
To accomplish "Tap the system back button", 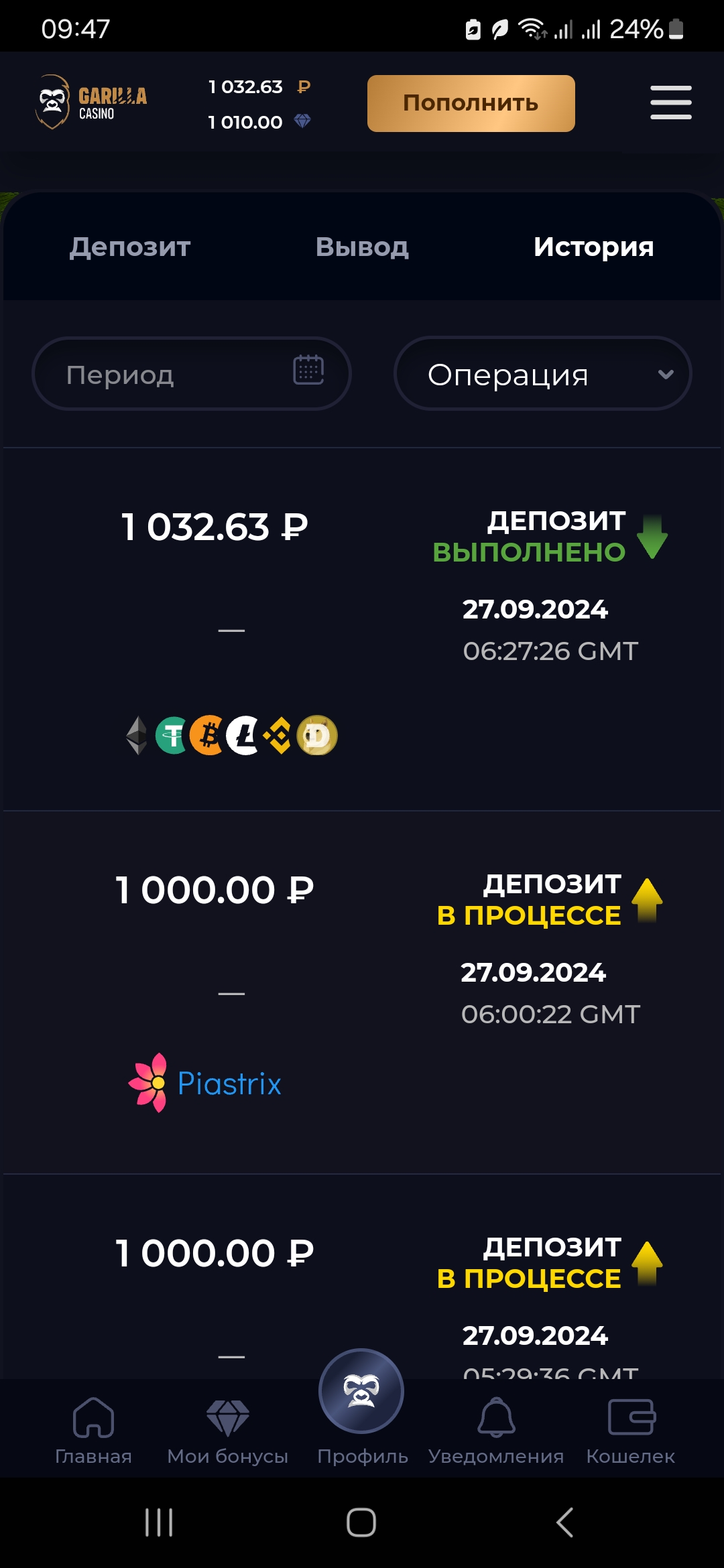I will click(564, 1522).
